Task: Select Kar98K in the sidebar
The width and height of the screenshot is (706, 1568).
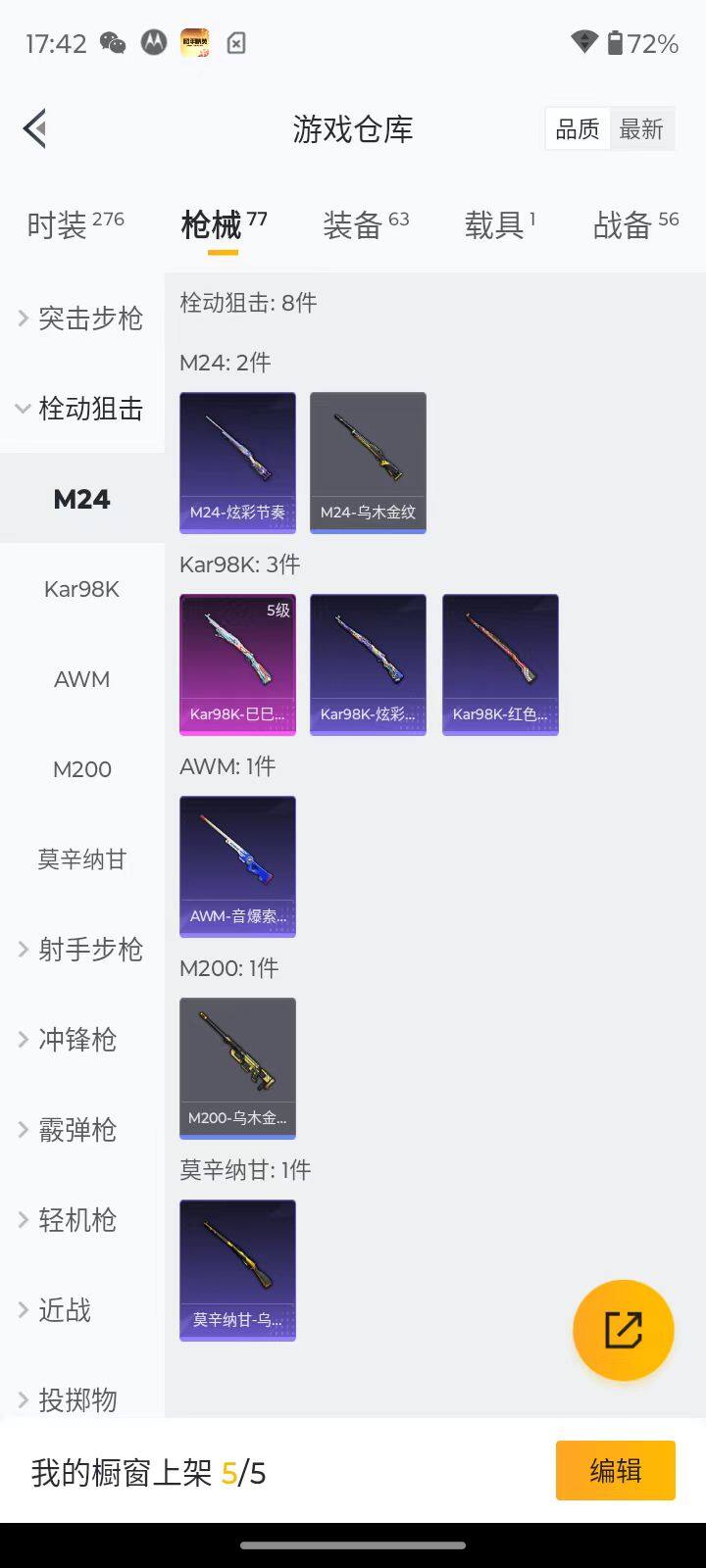Action: (82, 589)
